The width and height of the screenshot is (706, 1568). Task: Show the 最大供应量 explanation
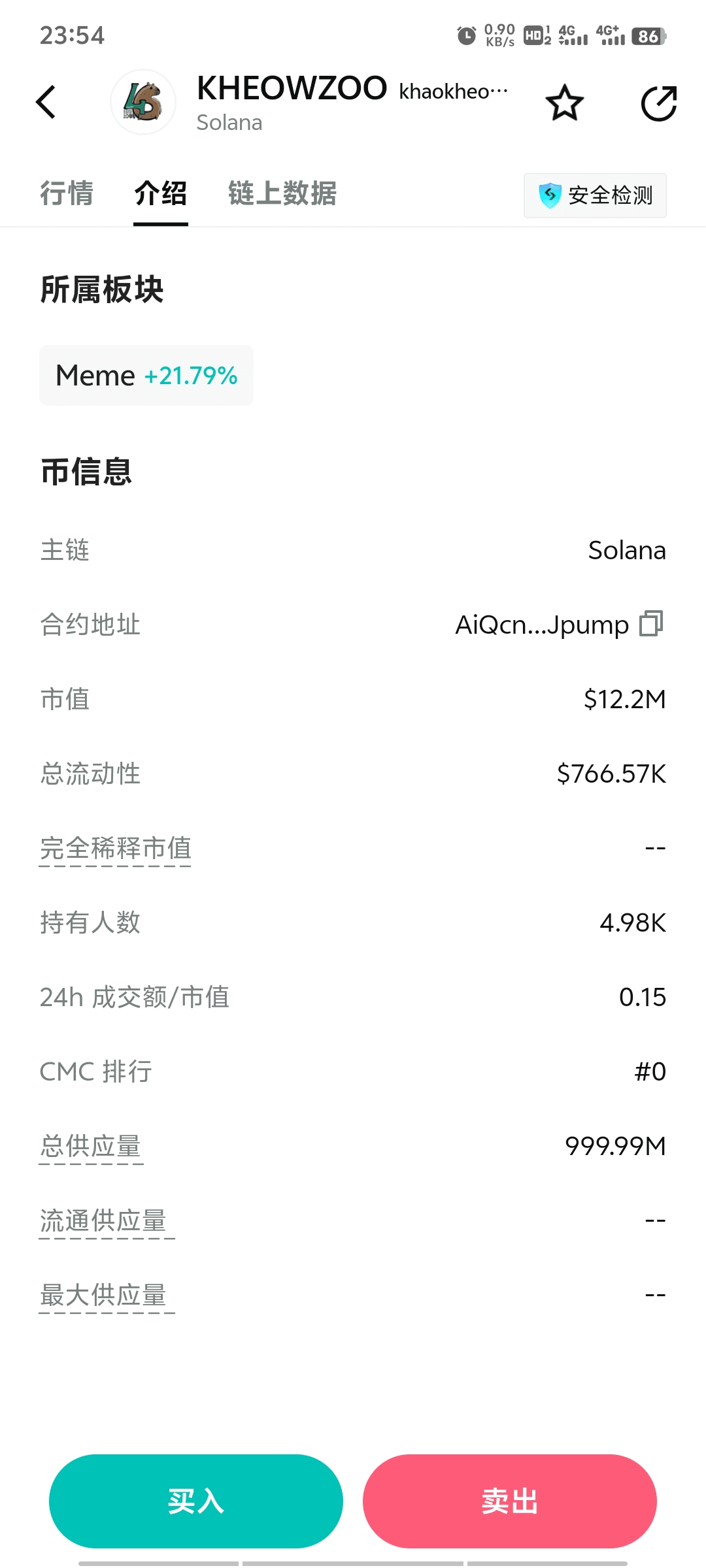point(105,1296)
